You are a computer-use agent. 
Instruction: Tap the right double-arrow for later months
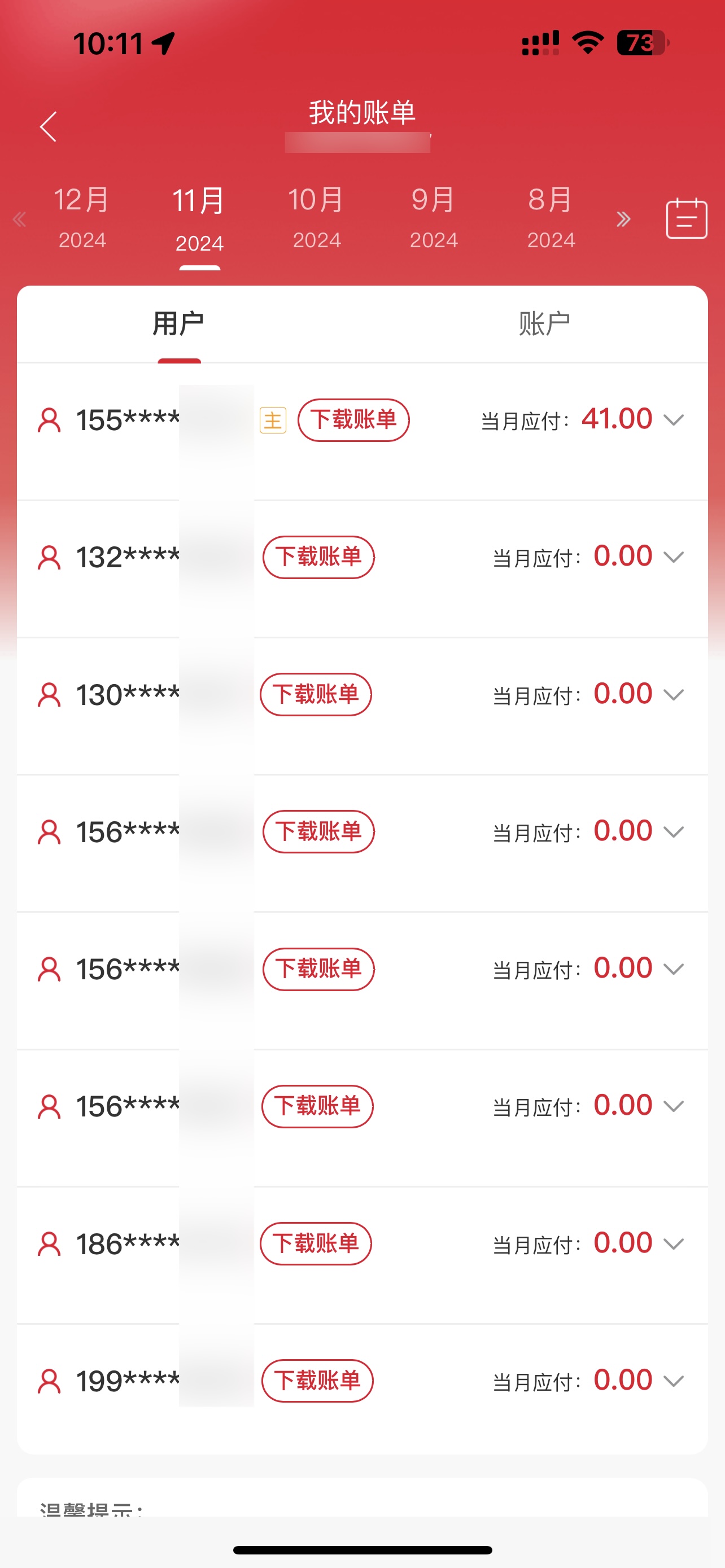623,219
